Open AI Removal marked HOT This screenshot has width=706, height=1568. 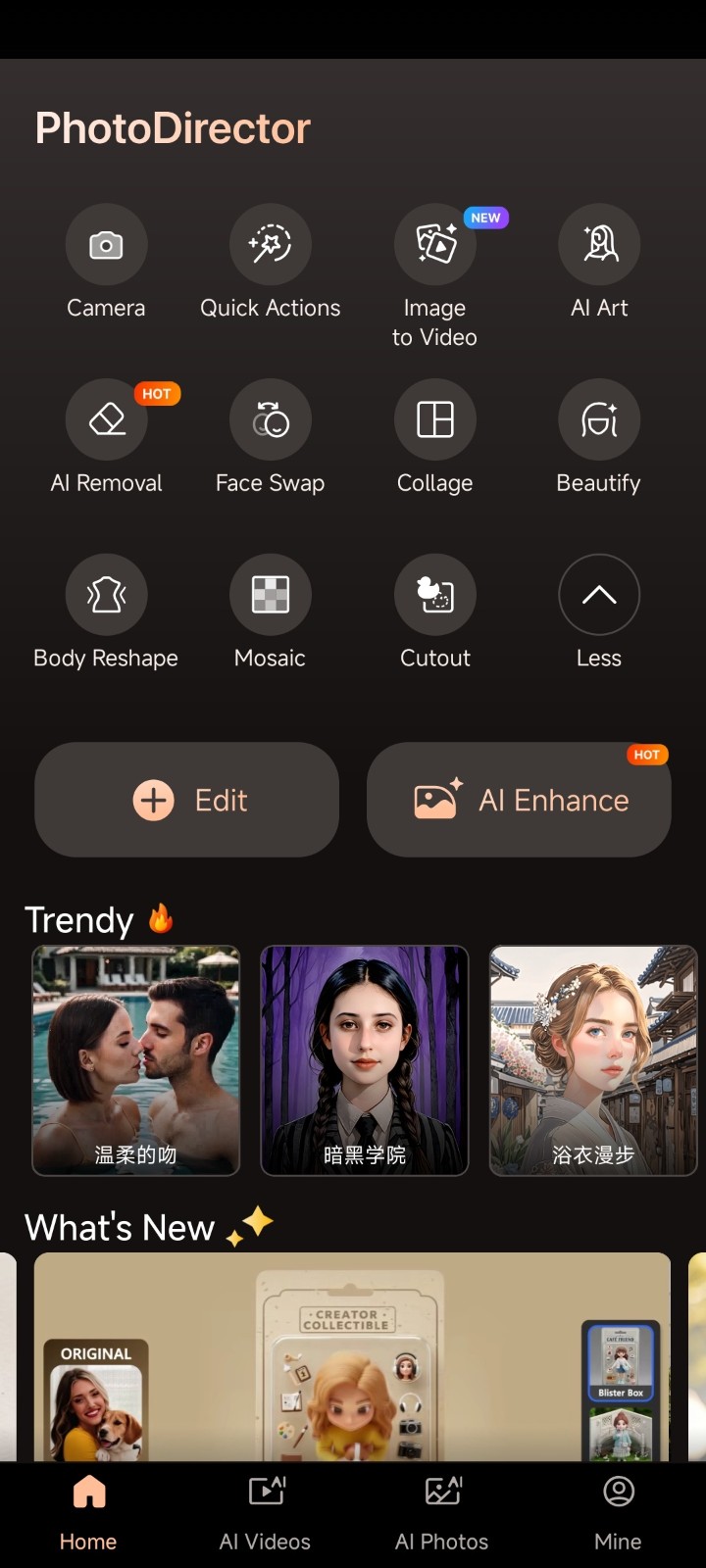point(106,419)
